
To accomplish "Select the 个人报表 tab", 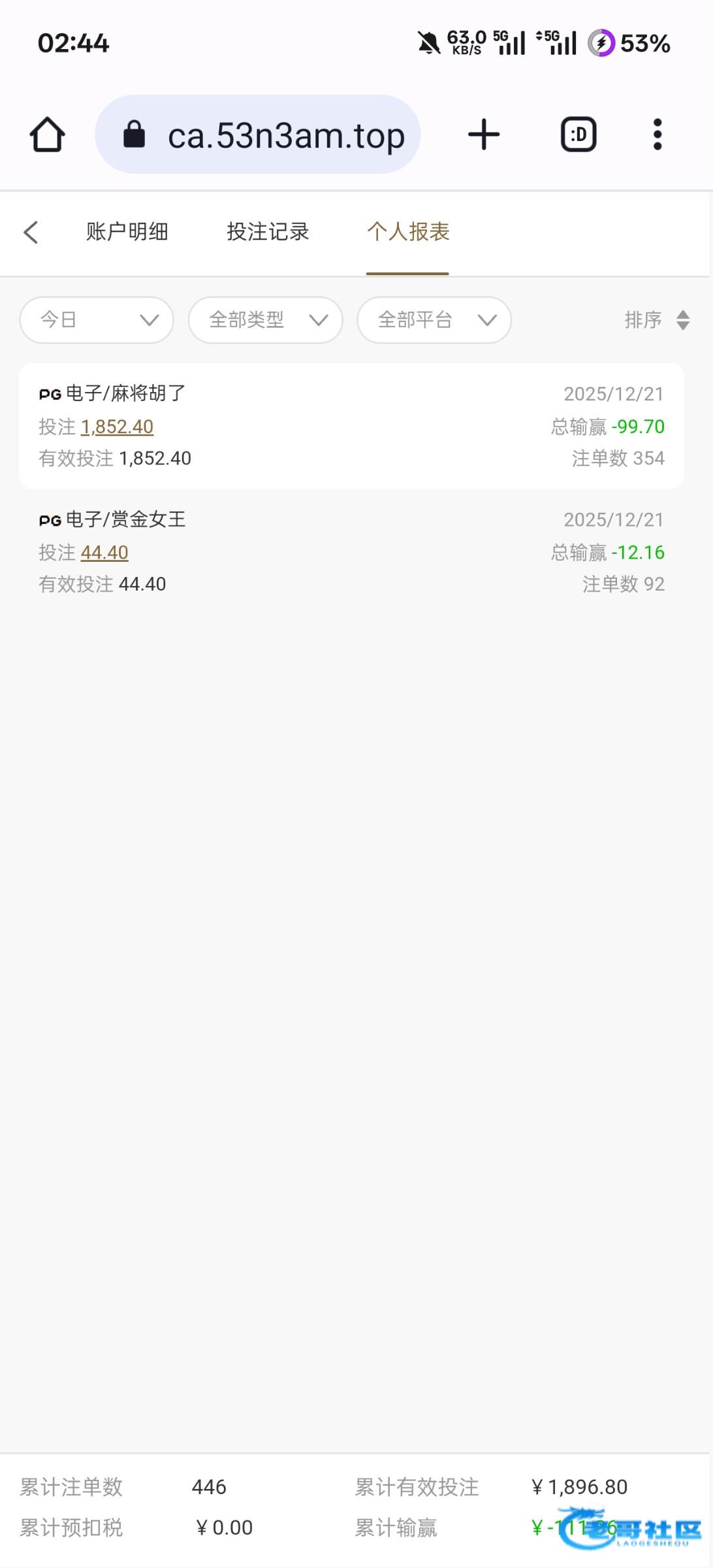I will tap(408, 232).
